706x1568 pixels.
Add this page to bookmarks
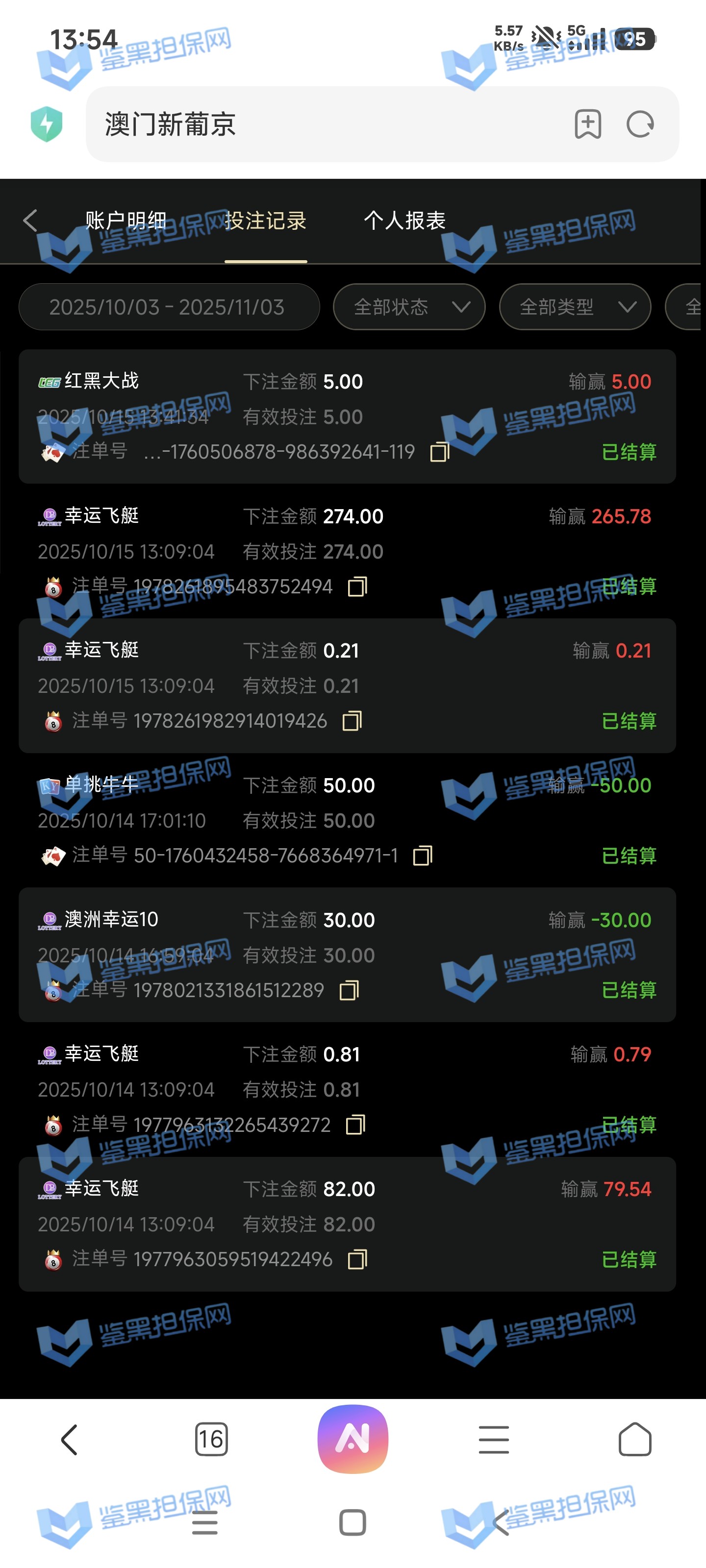click(x=588, y=124)
